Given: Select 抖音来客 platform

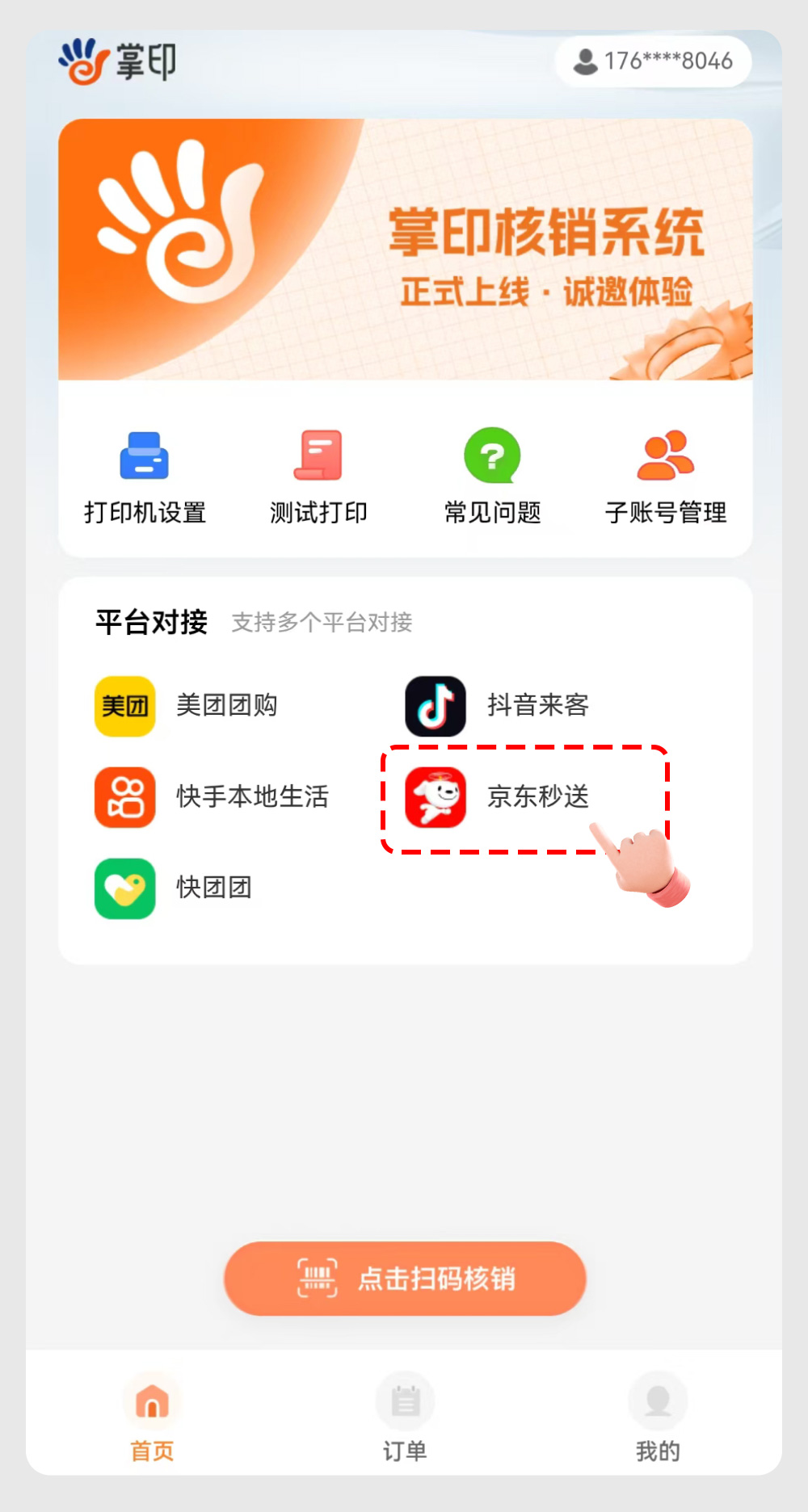Looking at the screenshot, I should 498,706.
